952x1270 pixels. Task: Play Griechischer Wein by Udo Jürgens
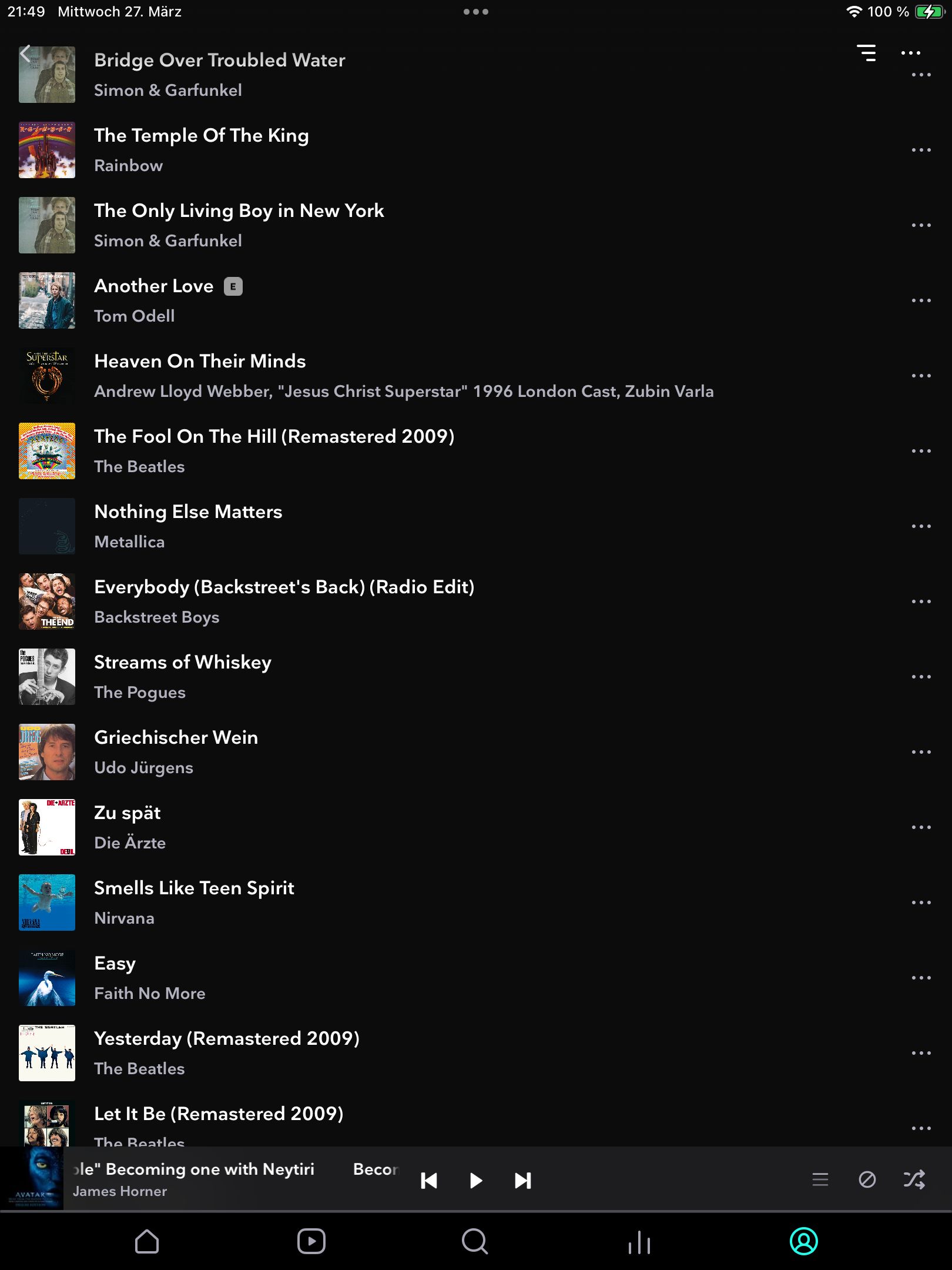coord(176,738)
